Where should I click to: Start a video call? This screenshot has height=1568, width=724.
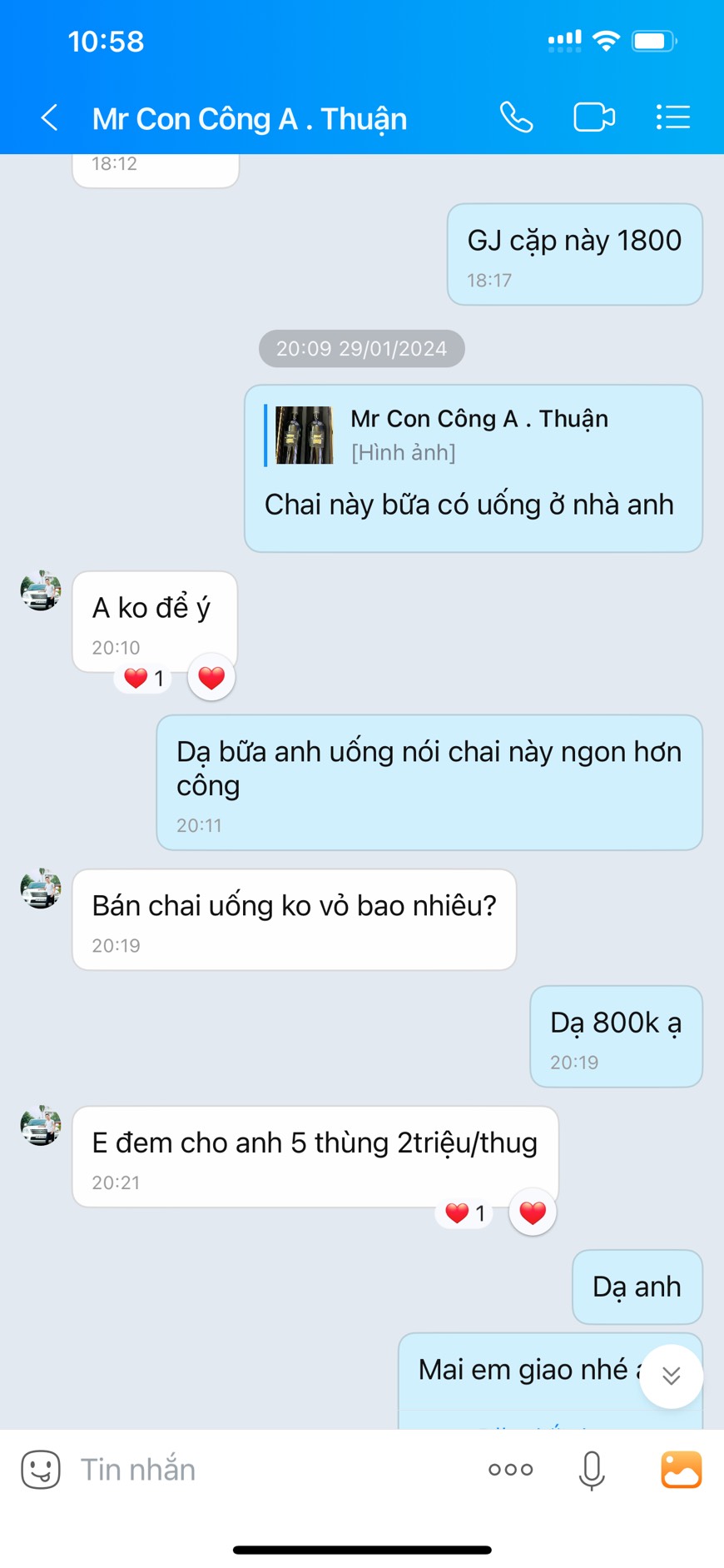[594, 117]
